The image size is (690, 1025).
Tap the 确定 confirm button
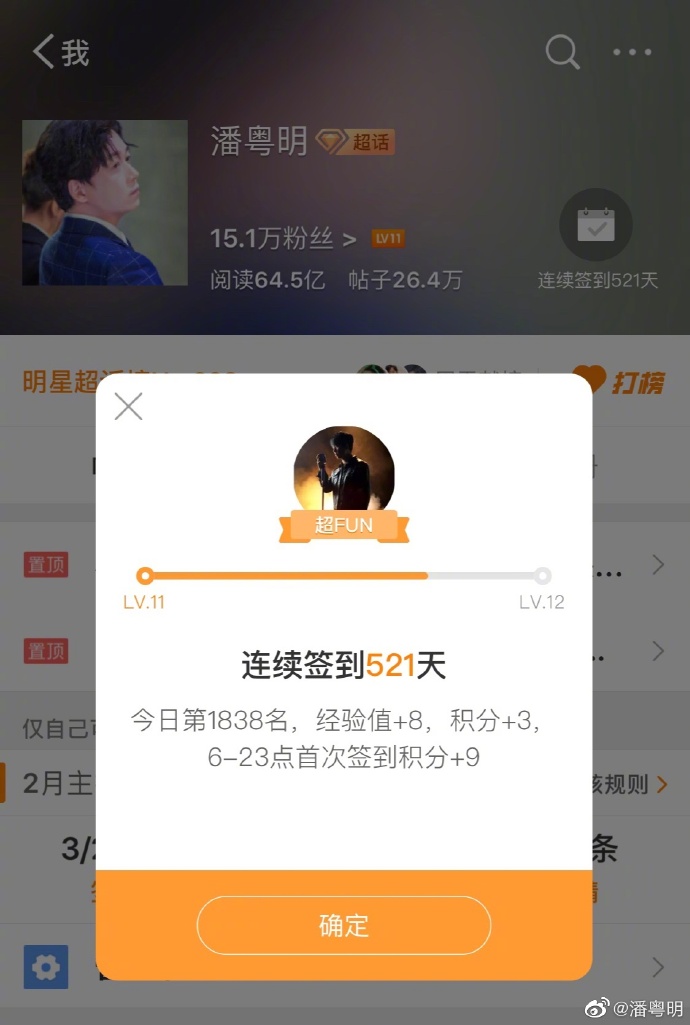tap(343, 925)
